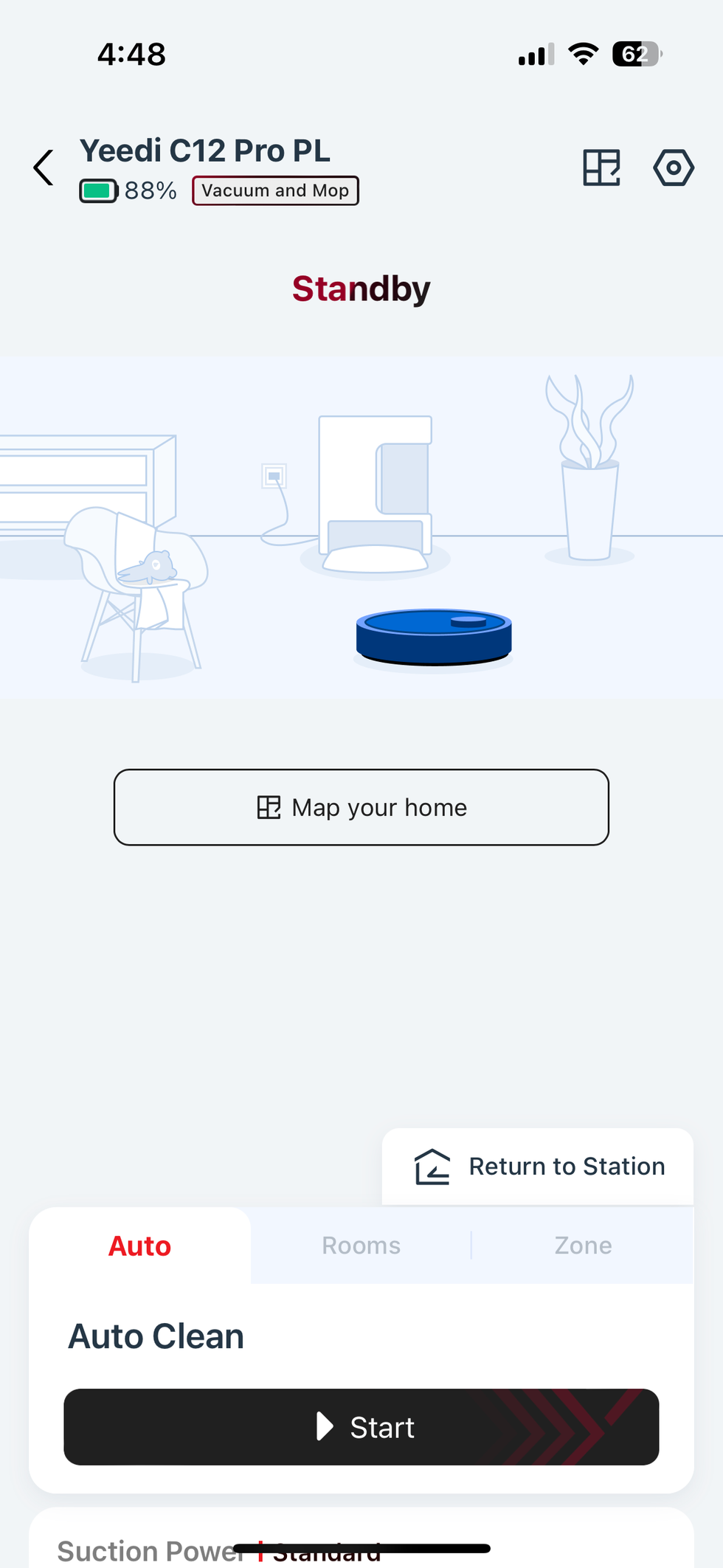Tap the map icon inside Map your home
723x1568 pixels.
(269, 807)
